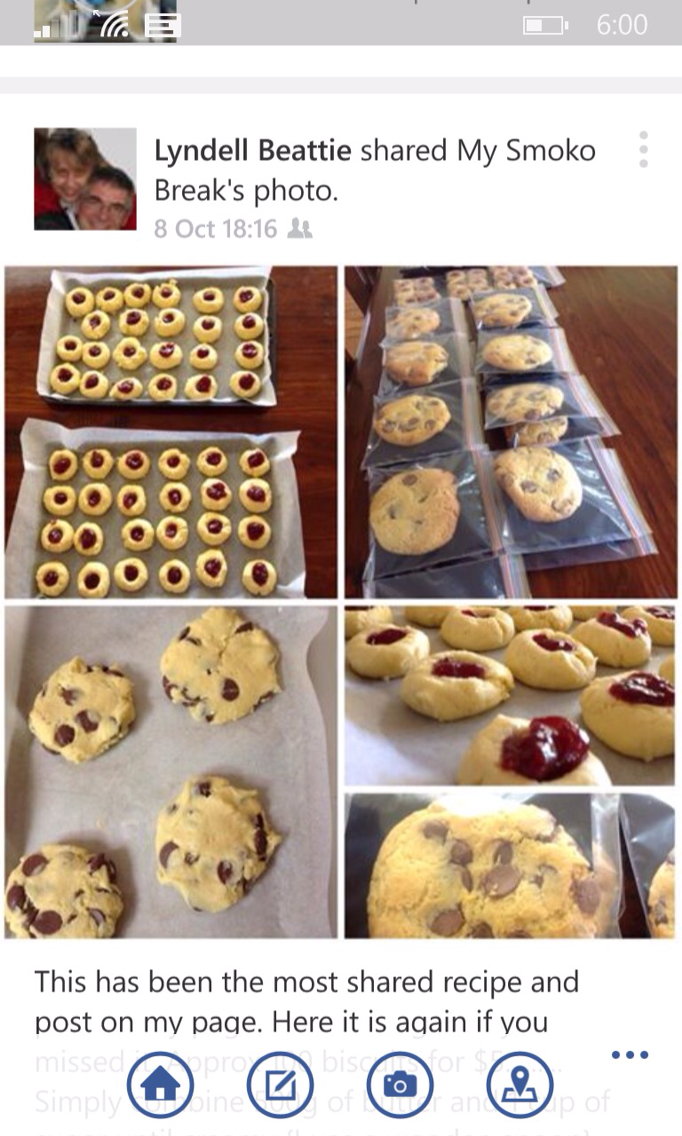Compose a new status post

click(280, 1084)
